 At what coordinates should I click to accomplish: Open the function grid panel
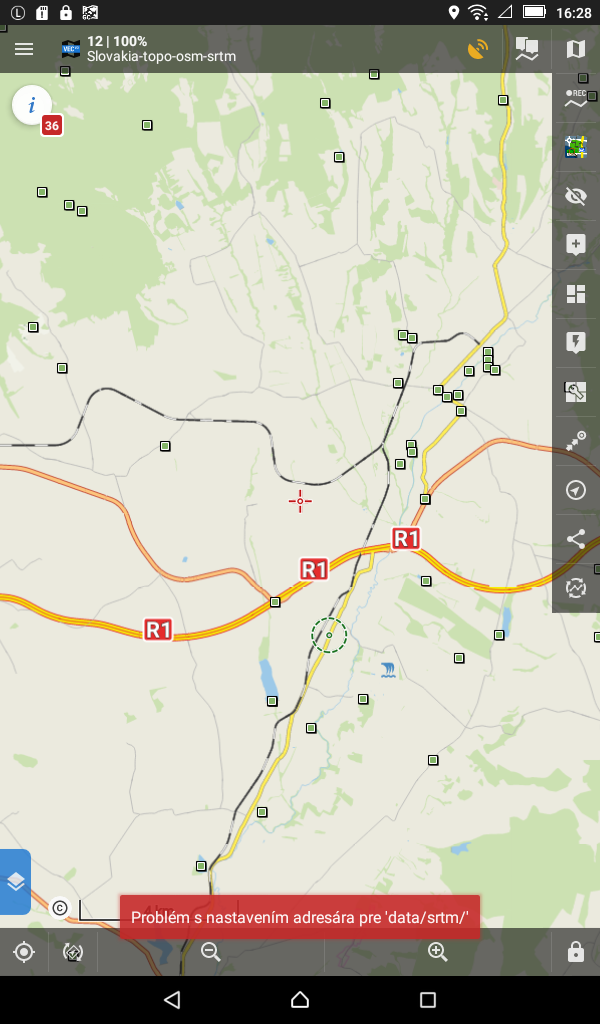click(x=576, y=294)
